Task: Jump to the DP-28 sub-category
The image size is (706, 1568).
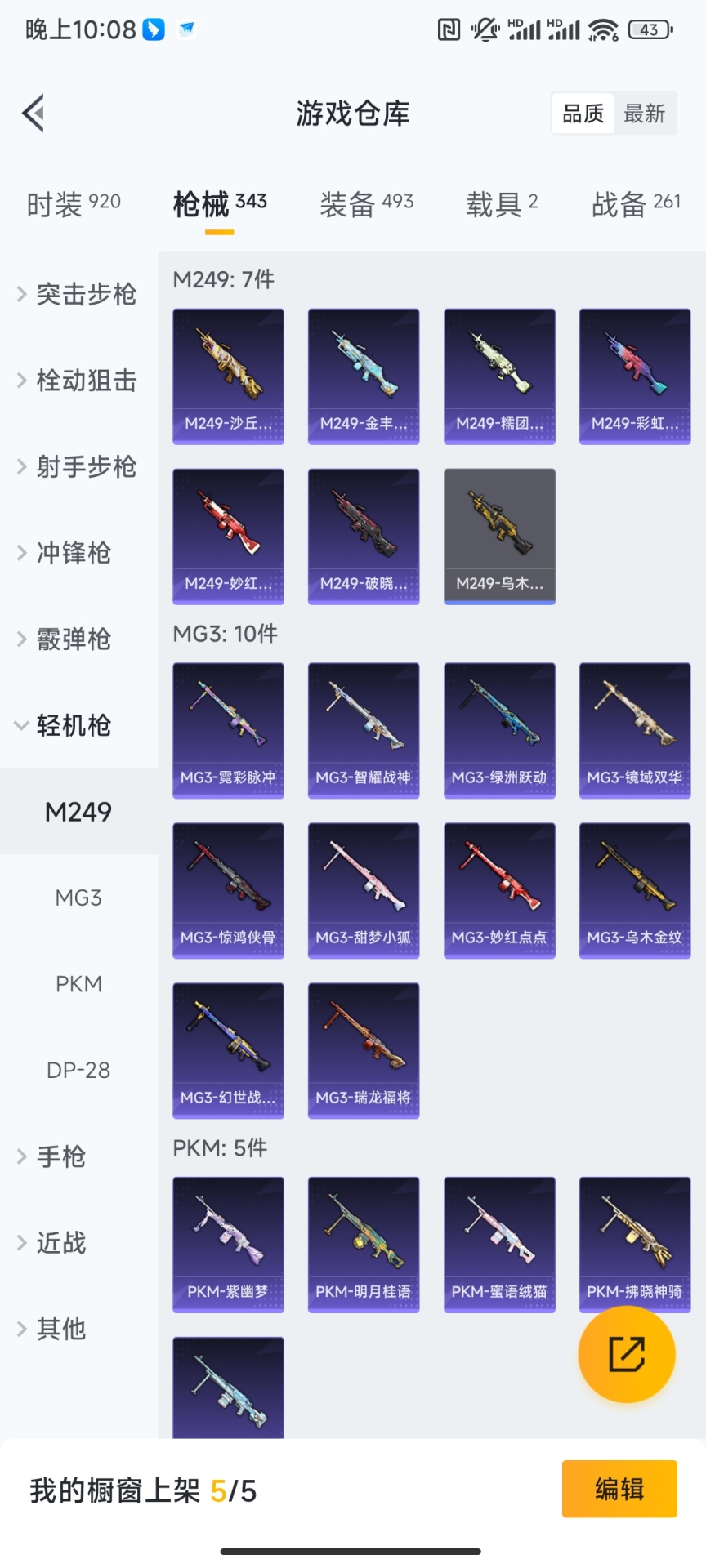Action: [78, 1070]
